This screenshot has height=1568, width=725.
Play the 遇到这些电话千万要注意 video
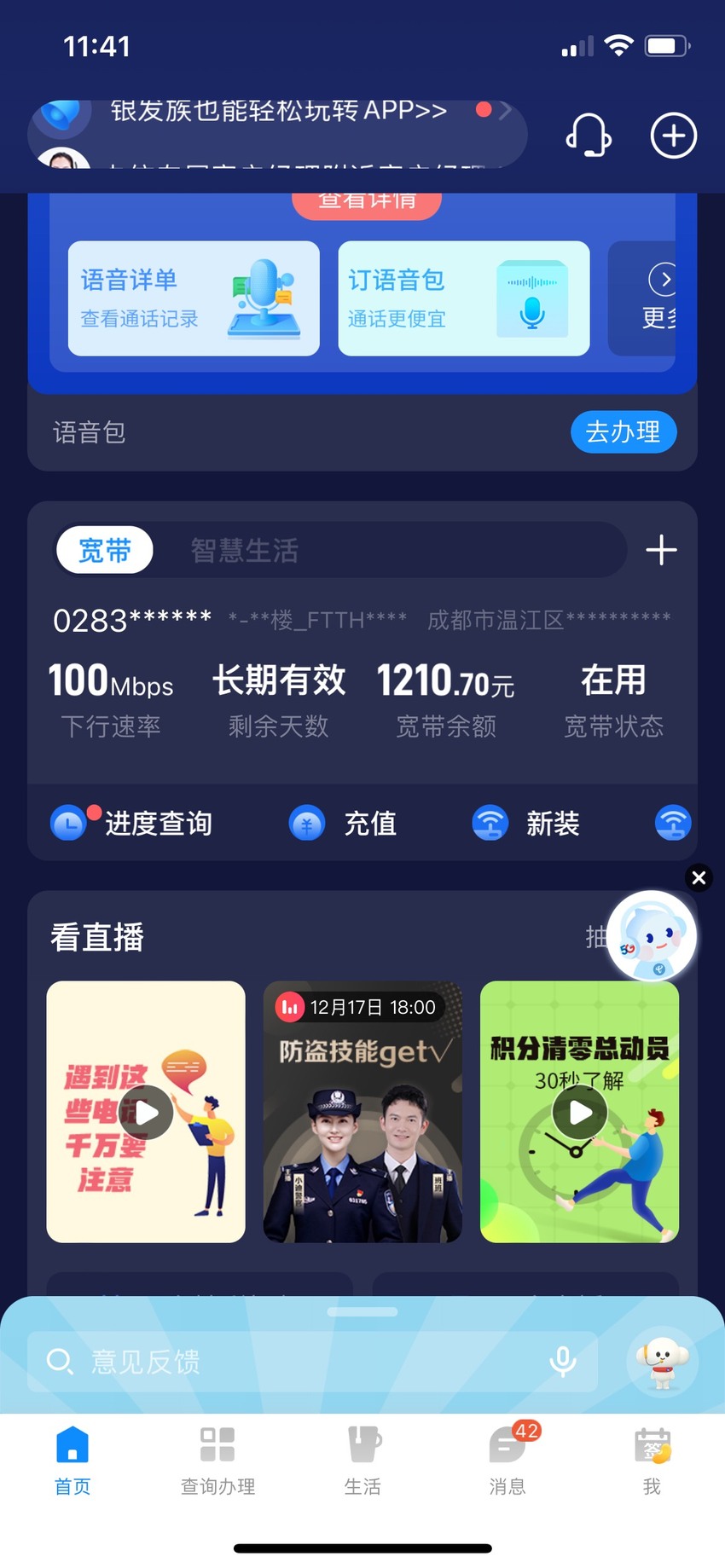point(146,1112)
